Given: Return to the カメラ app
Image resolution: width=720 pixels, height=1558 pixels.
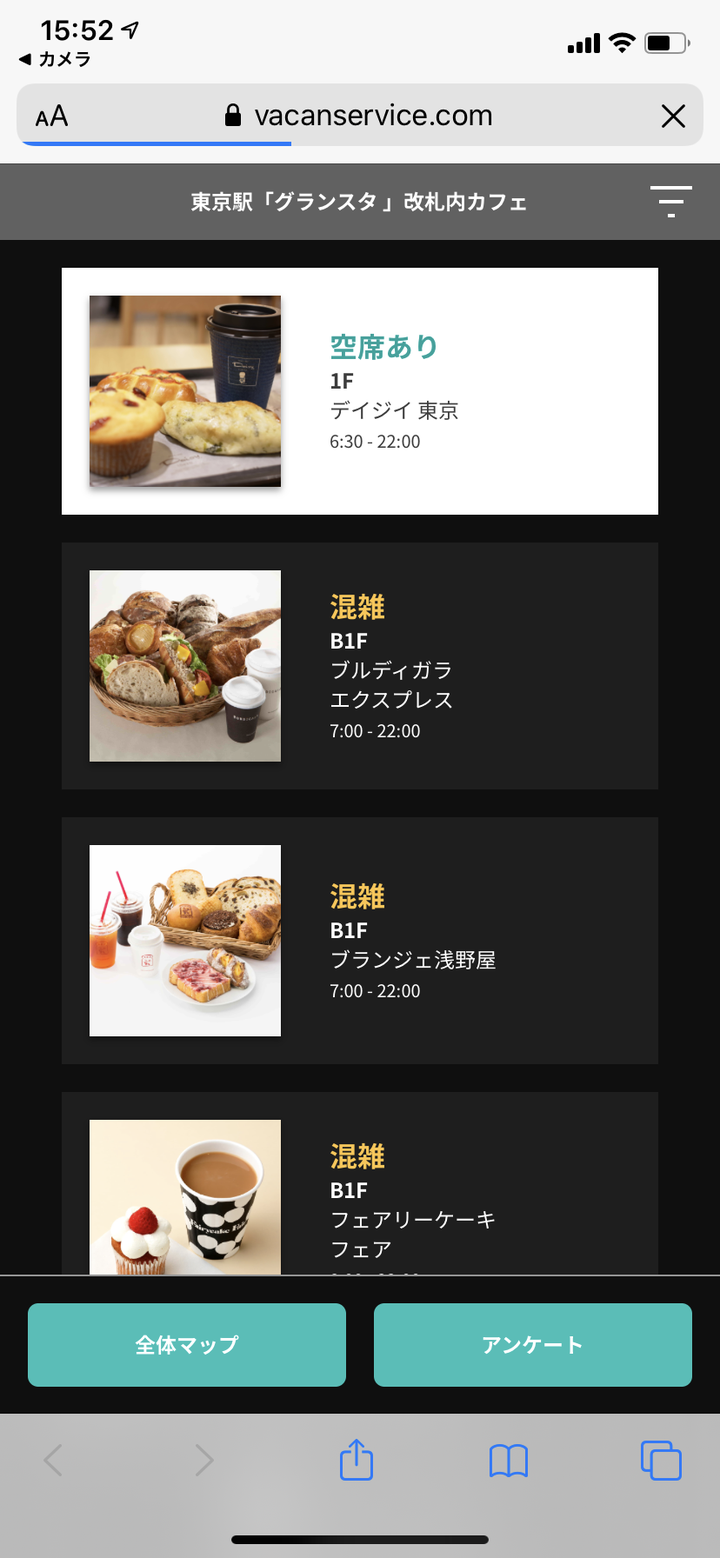Looking at the screenshot, I should [x=56, y=59].
